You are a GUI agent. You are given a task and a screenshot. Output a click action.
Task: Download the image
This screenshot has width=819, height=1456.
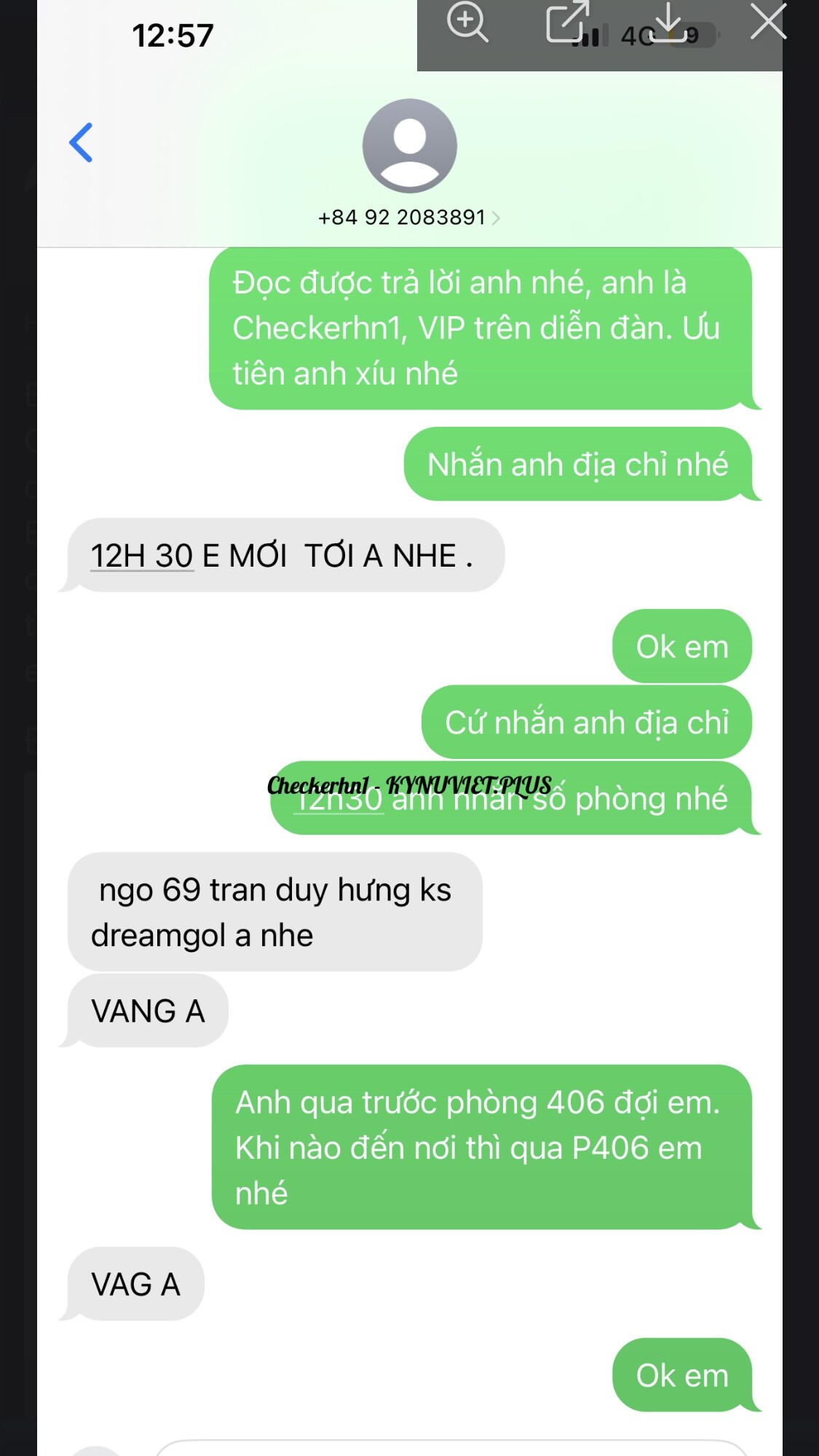click(x=668, y=22)
